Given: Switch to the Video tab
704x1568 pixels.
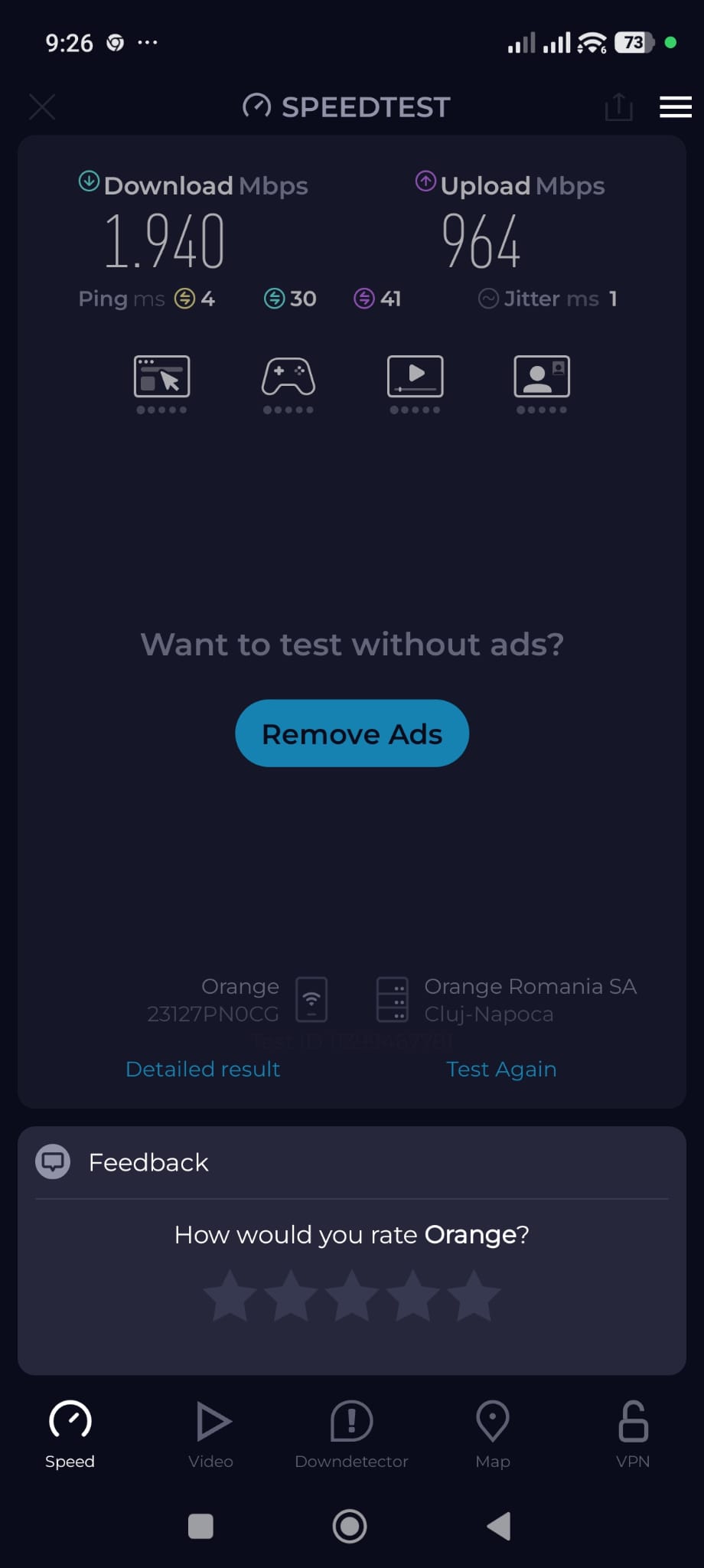Looking at the screenshot, I should (211, 1433).
